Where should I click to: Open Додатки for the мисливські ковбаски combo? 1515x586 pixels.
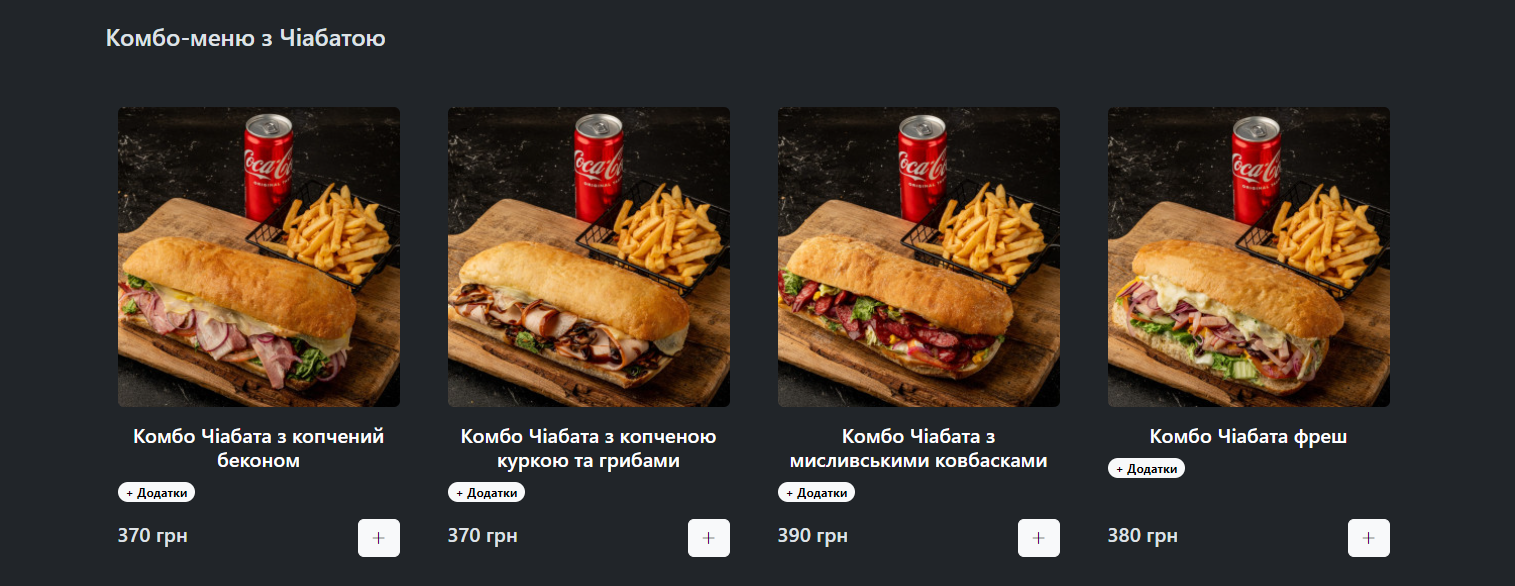[816, 492]
